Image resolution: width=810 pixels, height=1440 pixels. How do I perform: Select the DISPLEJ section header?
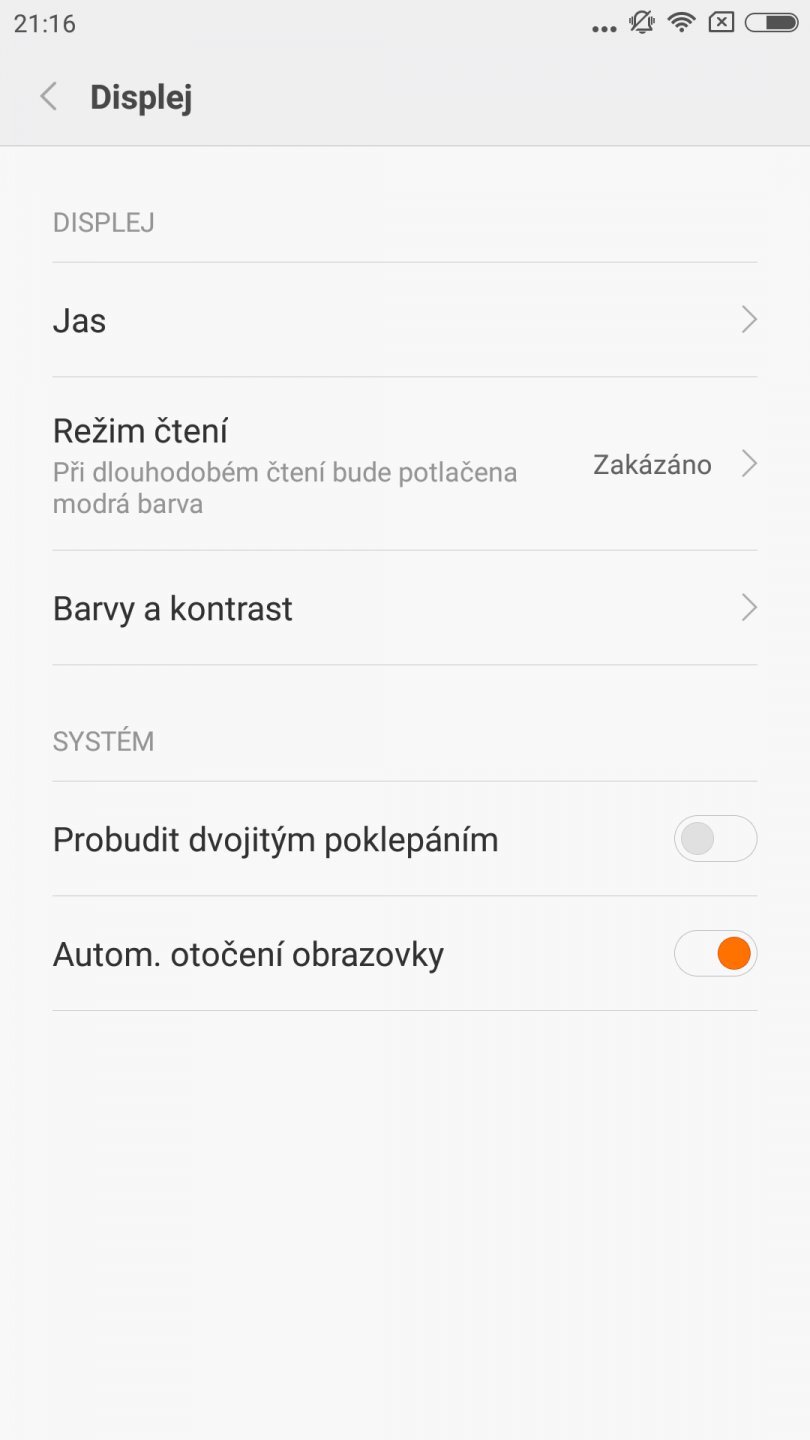tap(103, 222)
